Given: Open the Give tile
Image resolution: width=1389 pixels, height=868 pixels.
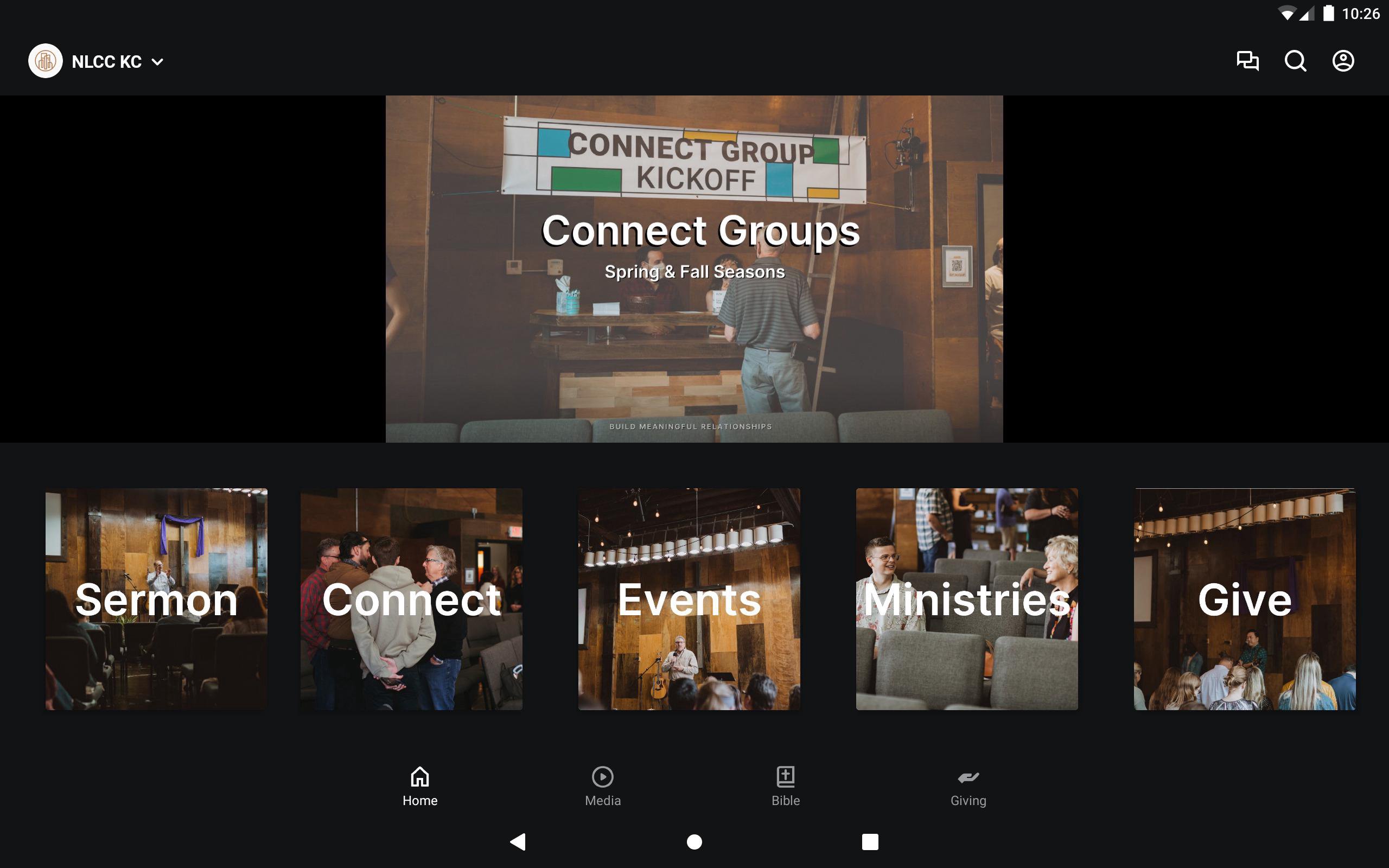Looking at the screenshot, I should (x=1244, y=599).
